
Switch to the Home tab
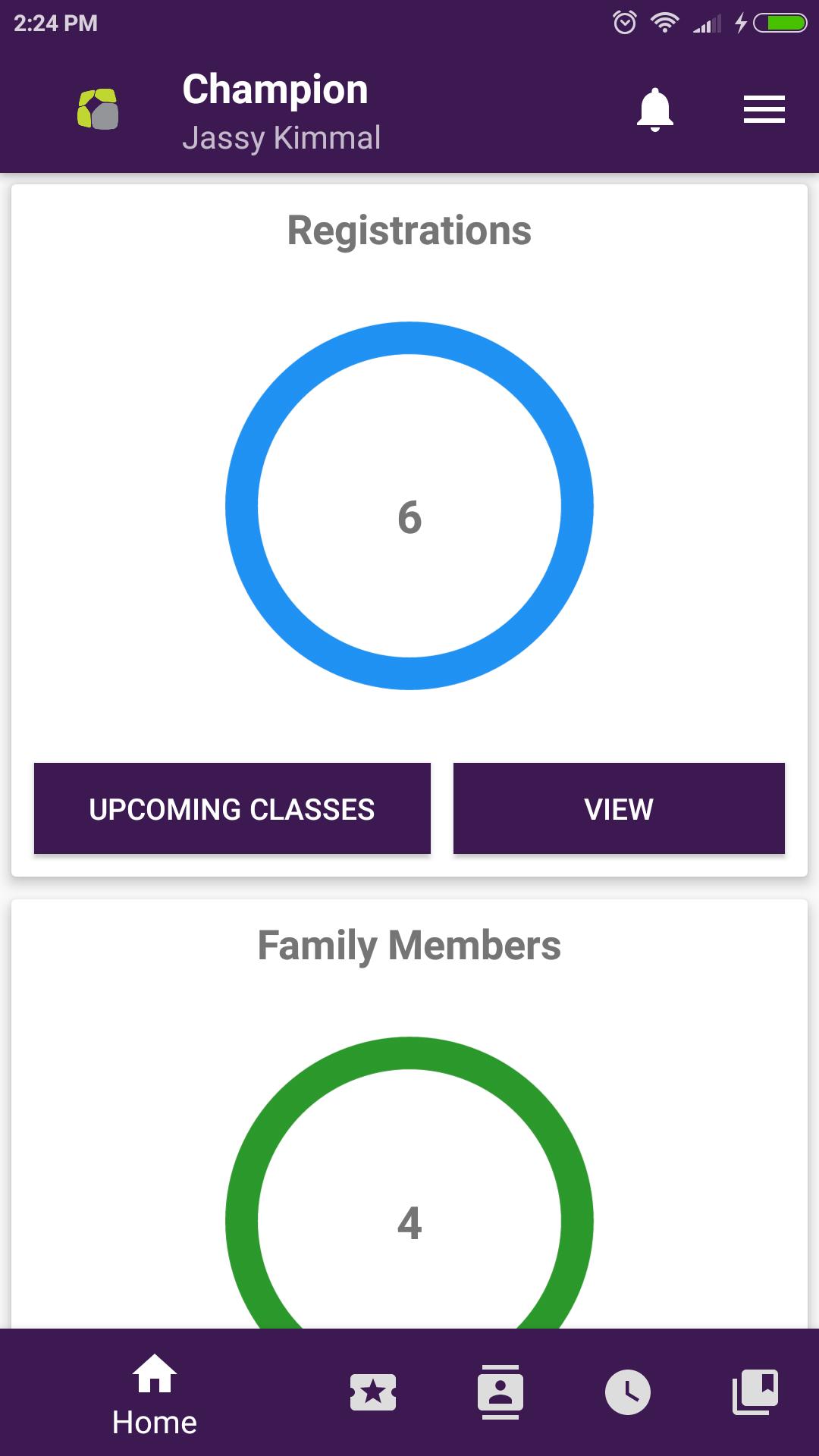coord(155,1395)
